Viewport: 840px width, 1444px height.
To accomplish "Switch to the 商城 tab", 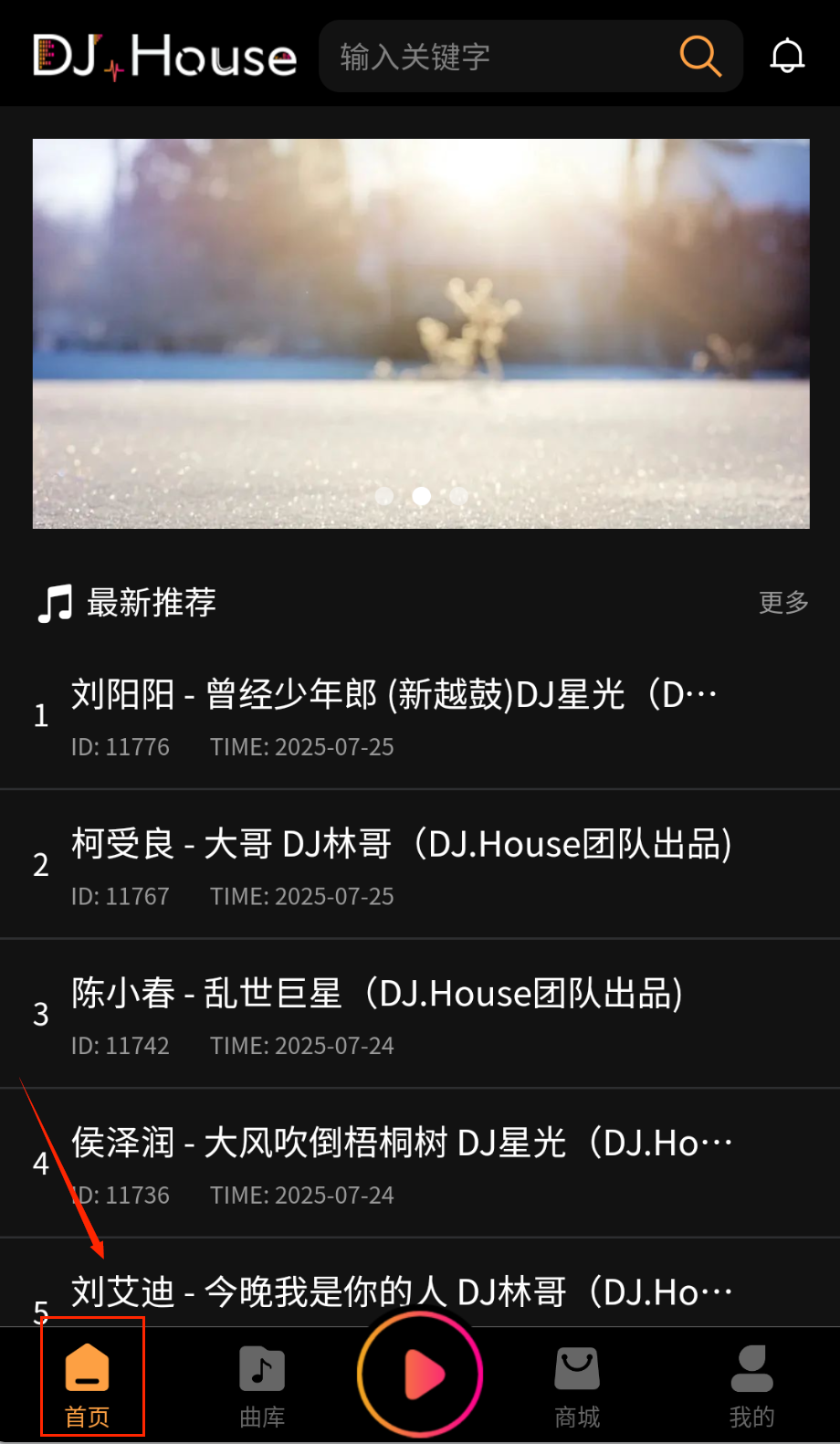I will point(577,1385).
